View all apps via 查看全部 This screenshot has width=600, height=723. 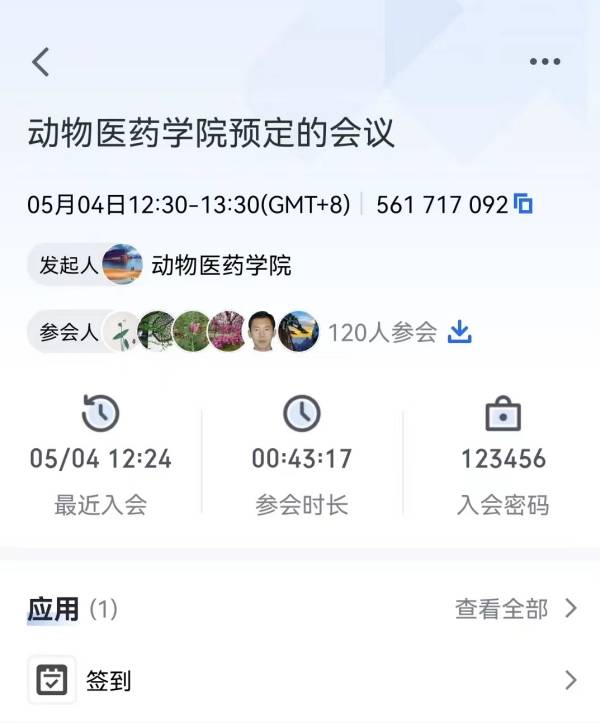tap(515, 608)
